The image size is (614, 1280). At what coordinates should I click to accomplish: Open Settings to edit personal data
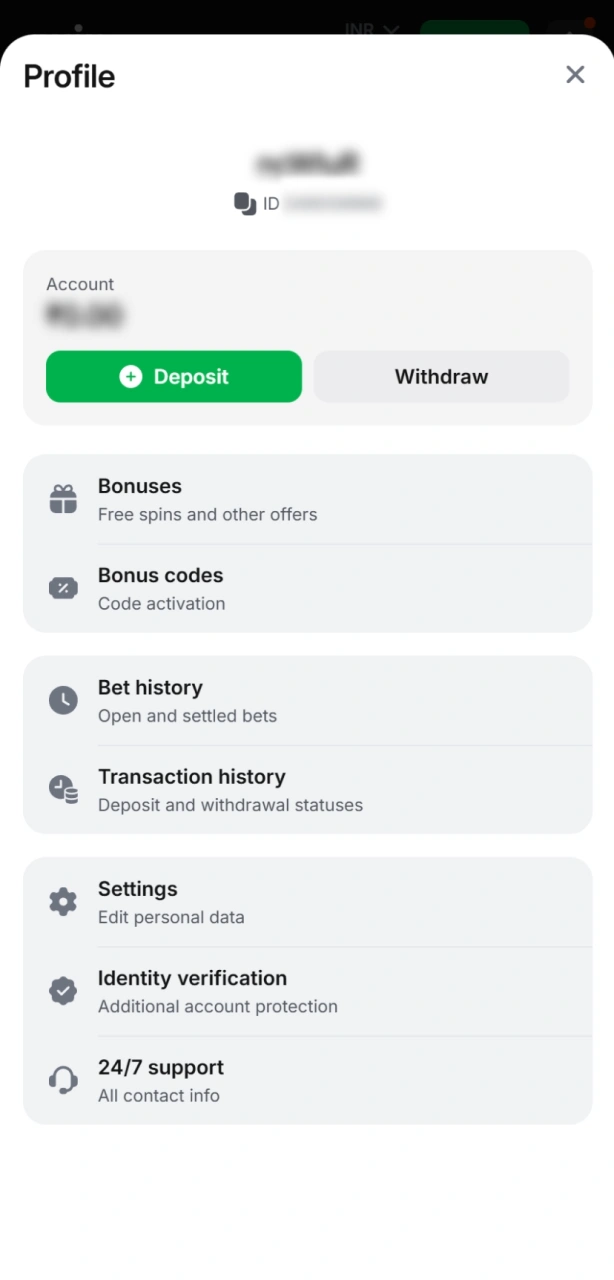point(307,902)
